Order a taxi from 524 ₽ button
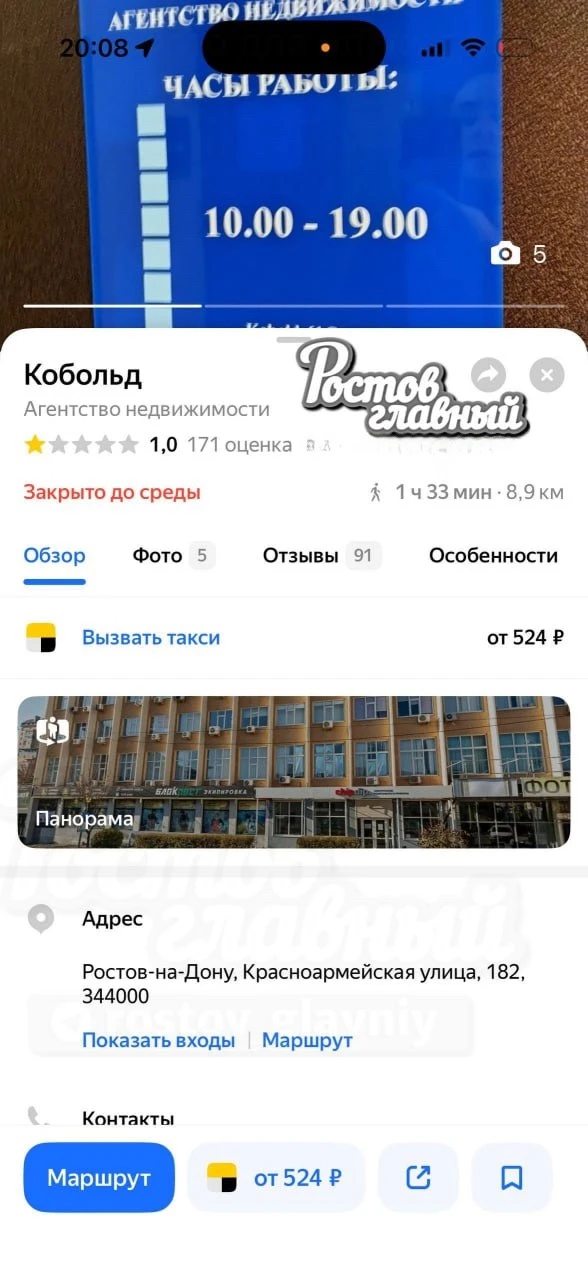Image resolution: width=588 pixels, height=1280 pixels. point(276,1177)
